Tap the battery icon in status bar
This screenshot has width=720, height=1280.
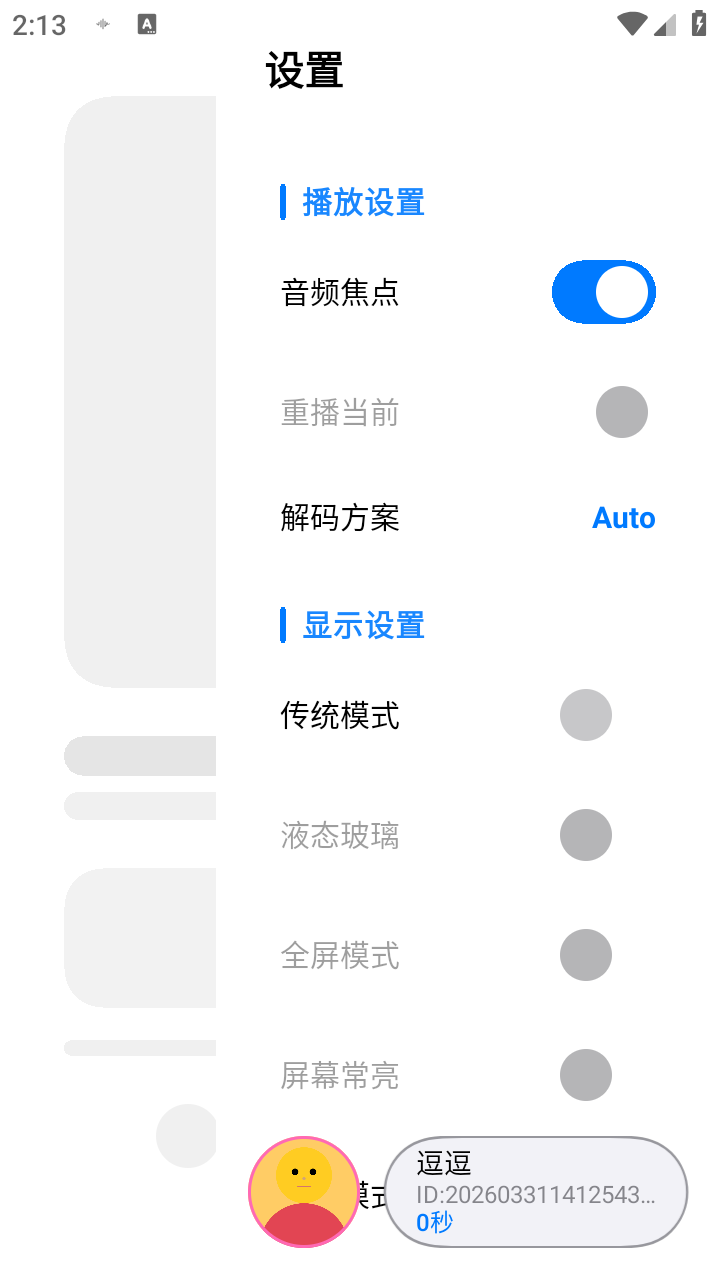click(x=699, y=24)
